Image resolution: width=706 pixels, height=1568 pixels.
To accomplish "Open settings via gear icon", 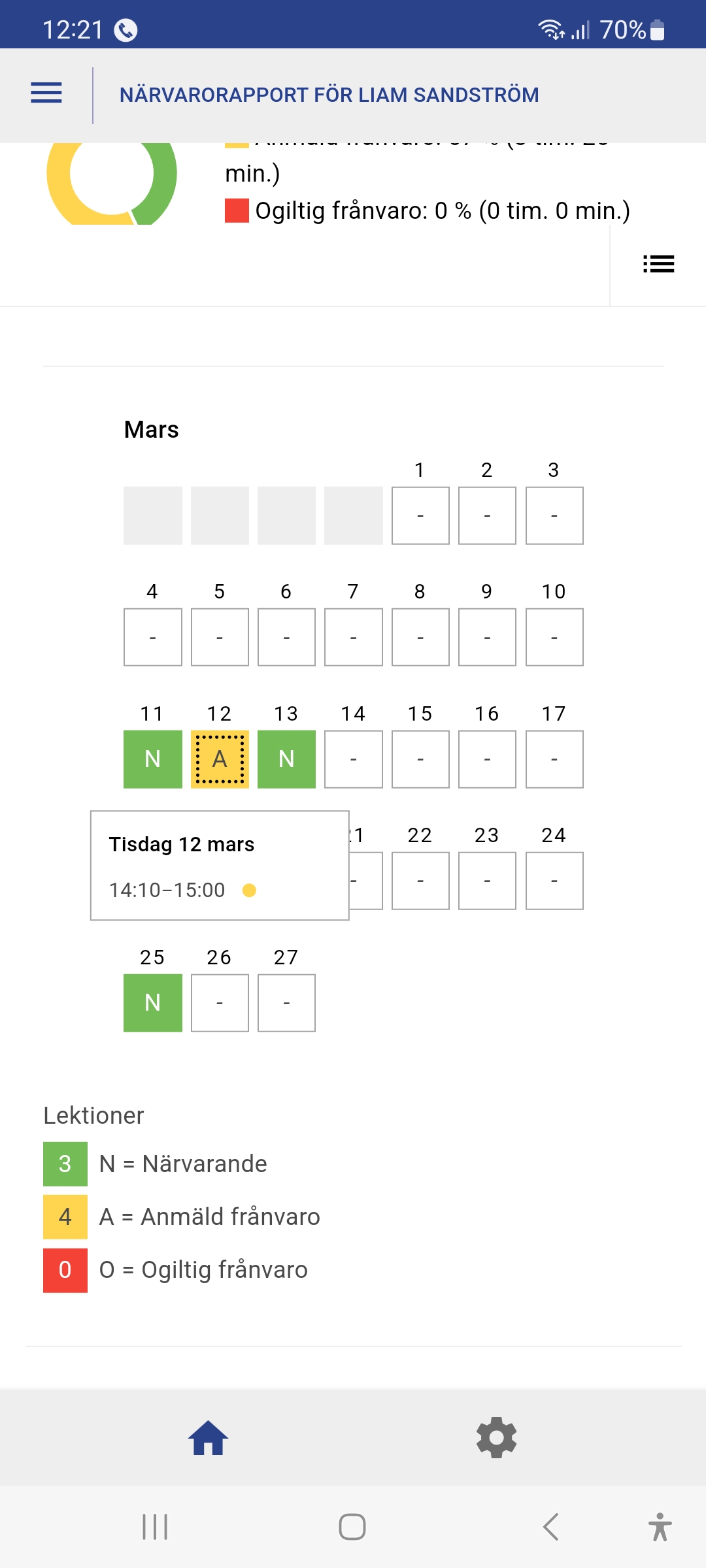I will pyautogui.click(x=497, y=1437).
